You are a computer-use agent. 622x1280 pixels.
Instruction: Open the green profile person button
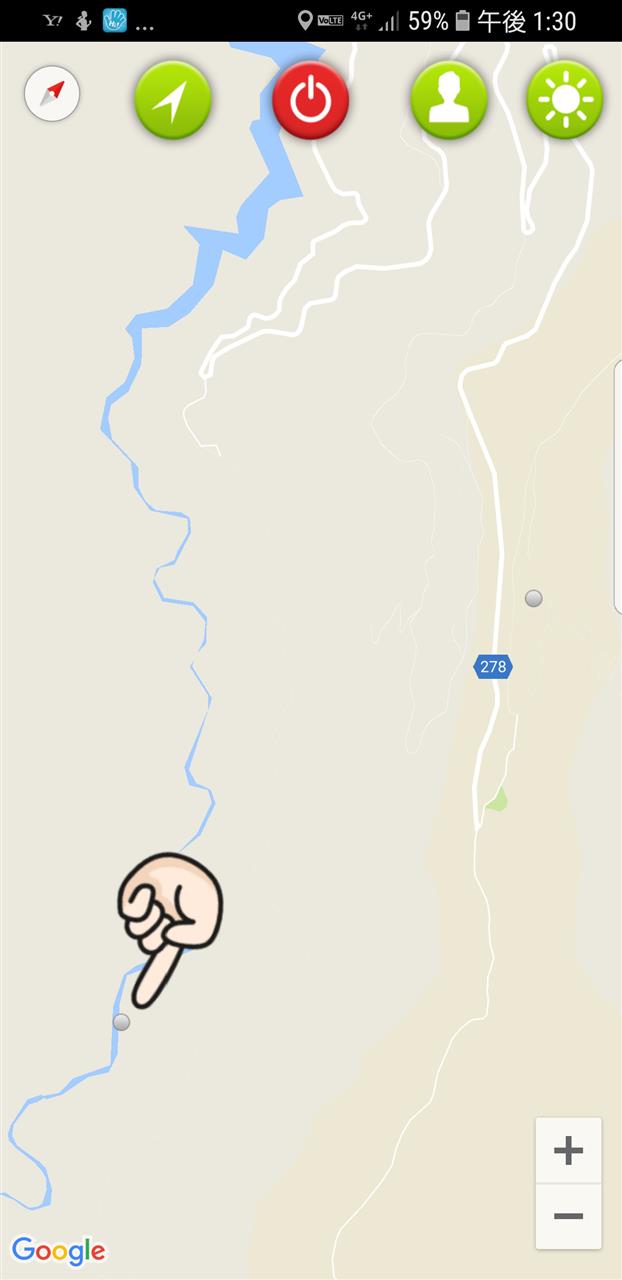[x=449, y=99]
